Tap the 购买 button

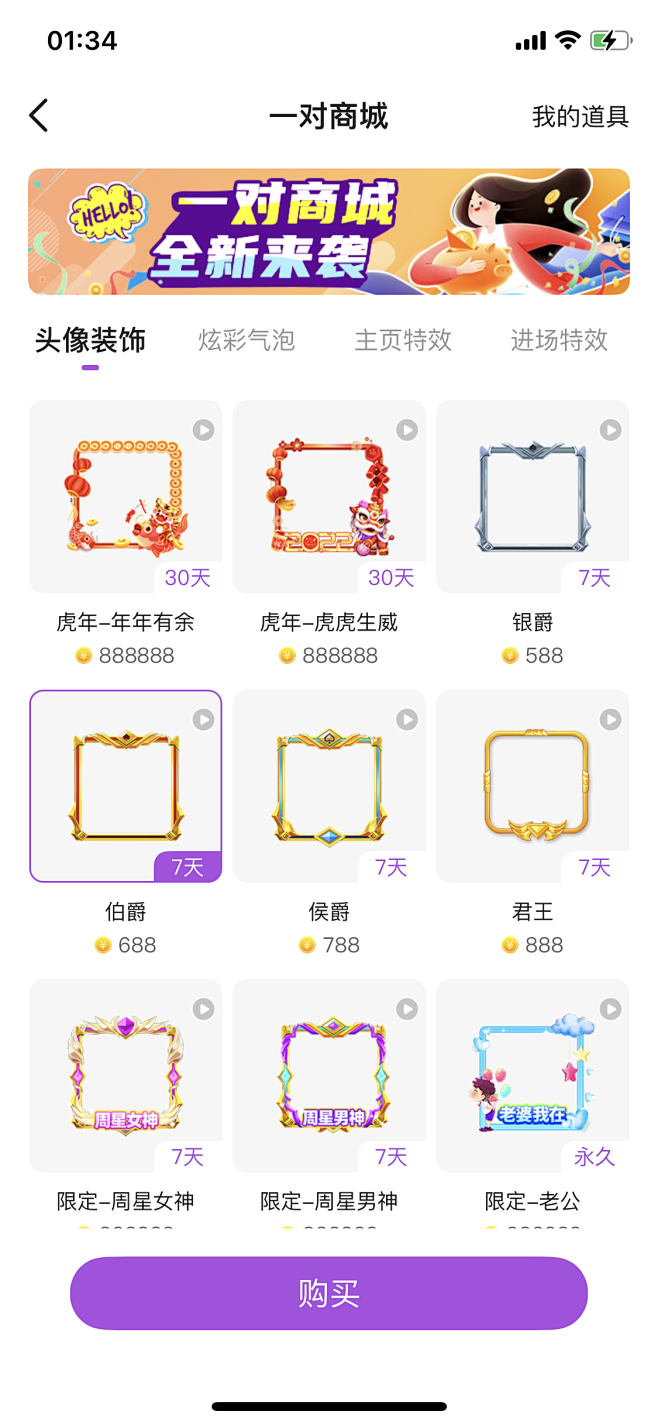coord(329,1293)
